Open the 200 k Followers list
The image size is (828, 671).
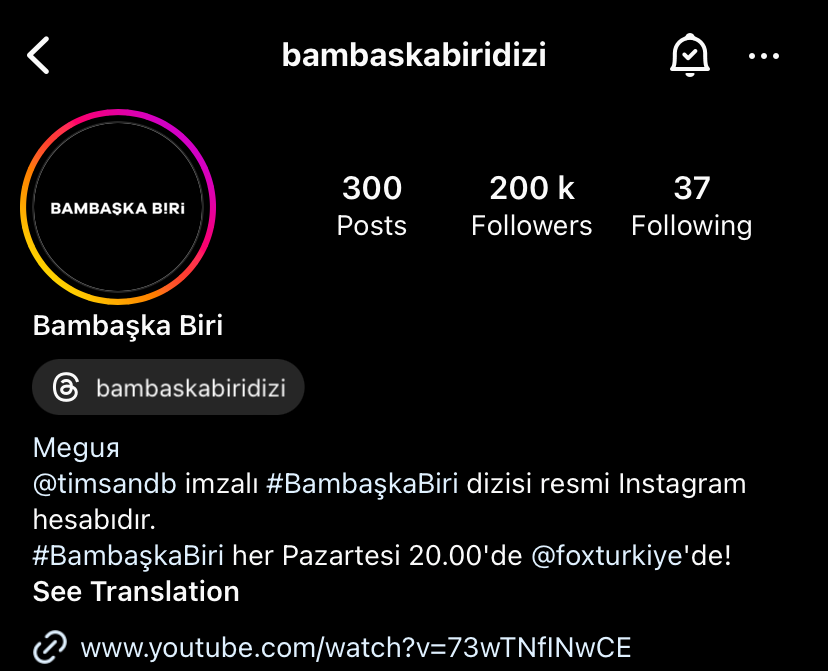531,205
